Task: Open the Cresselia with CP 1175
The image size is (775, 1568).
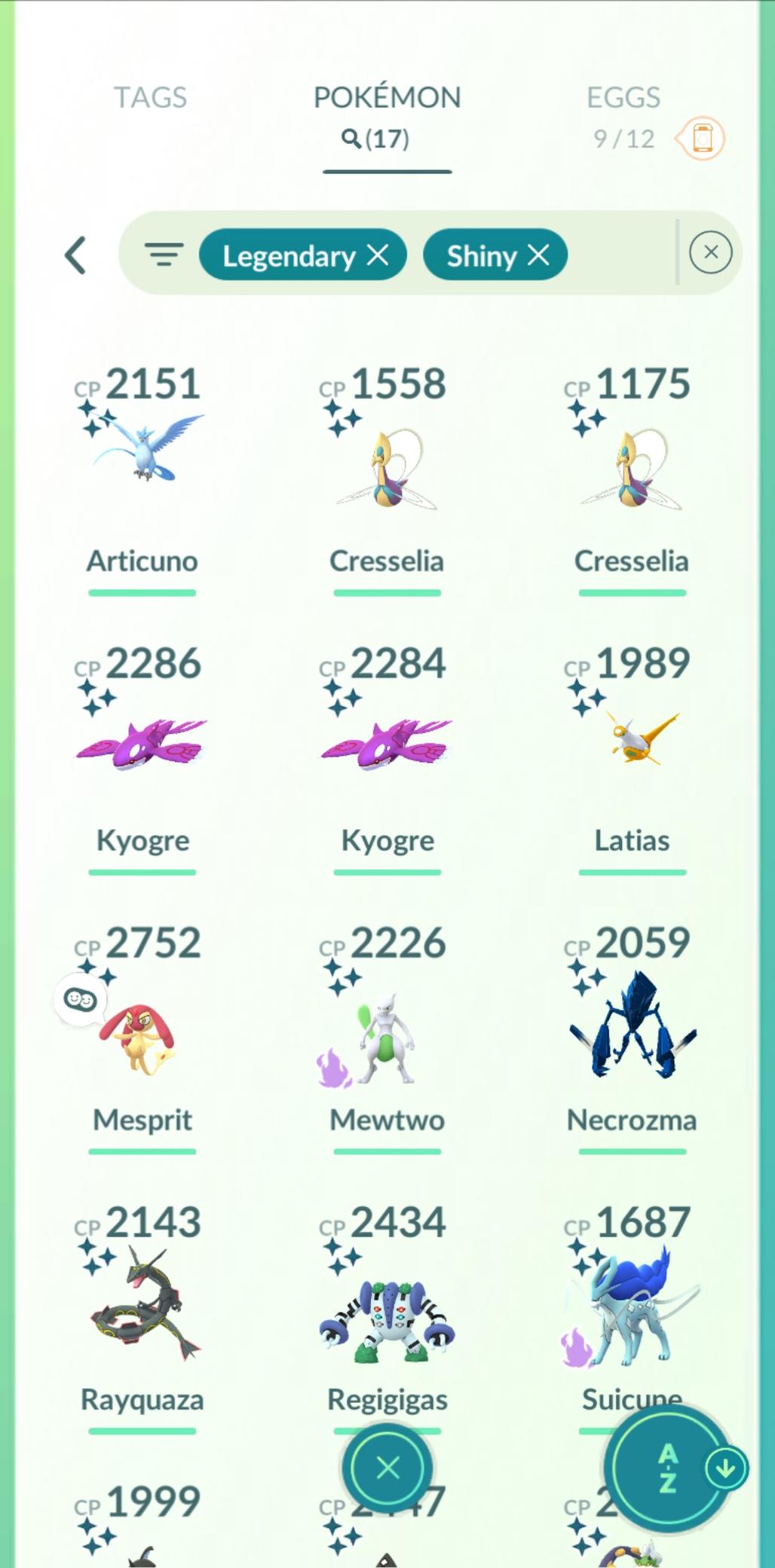Action: [632, 467]
